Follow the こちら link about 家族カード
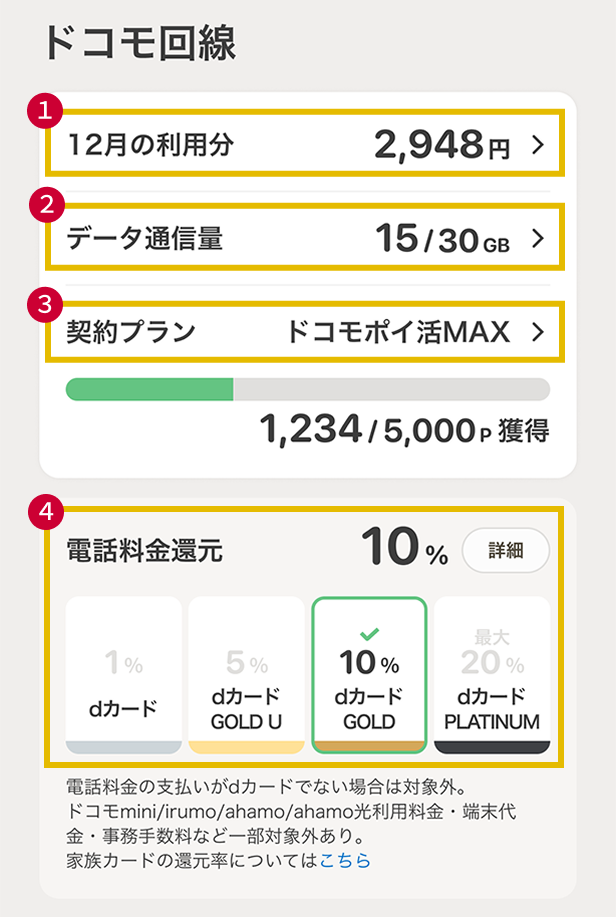The image size is (616, 920). coord(345,860)
